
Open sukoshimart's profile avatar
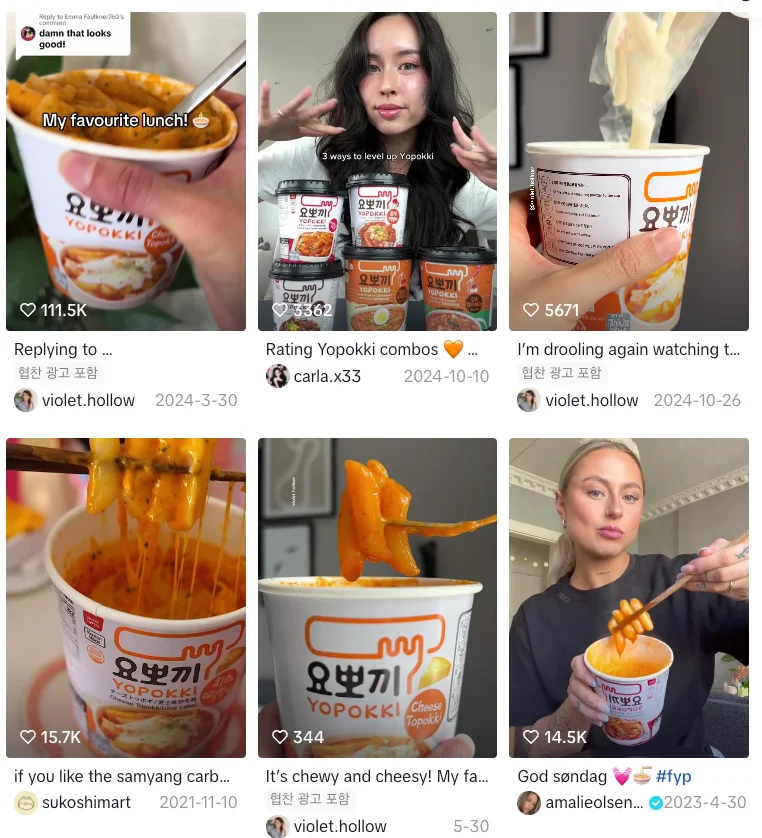tap(25, 803)
